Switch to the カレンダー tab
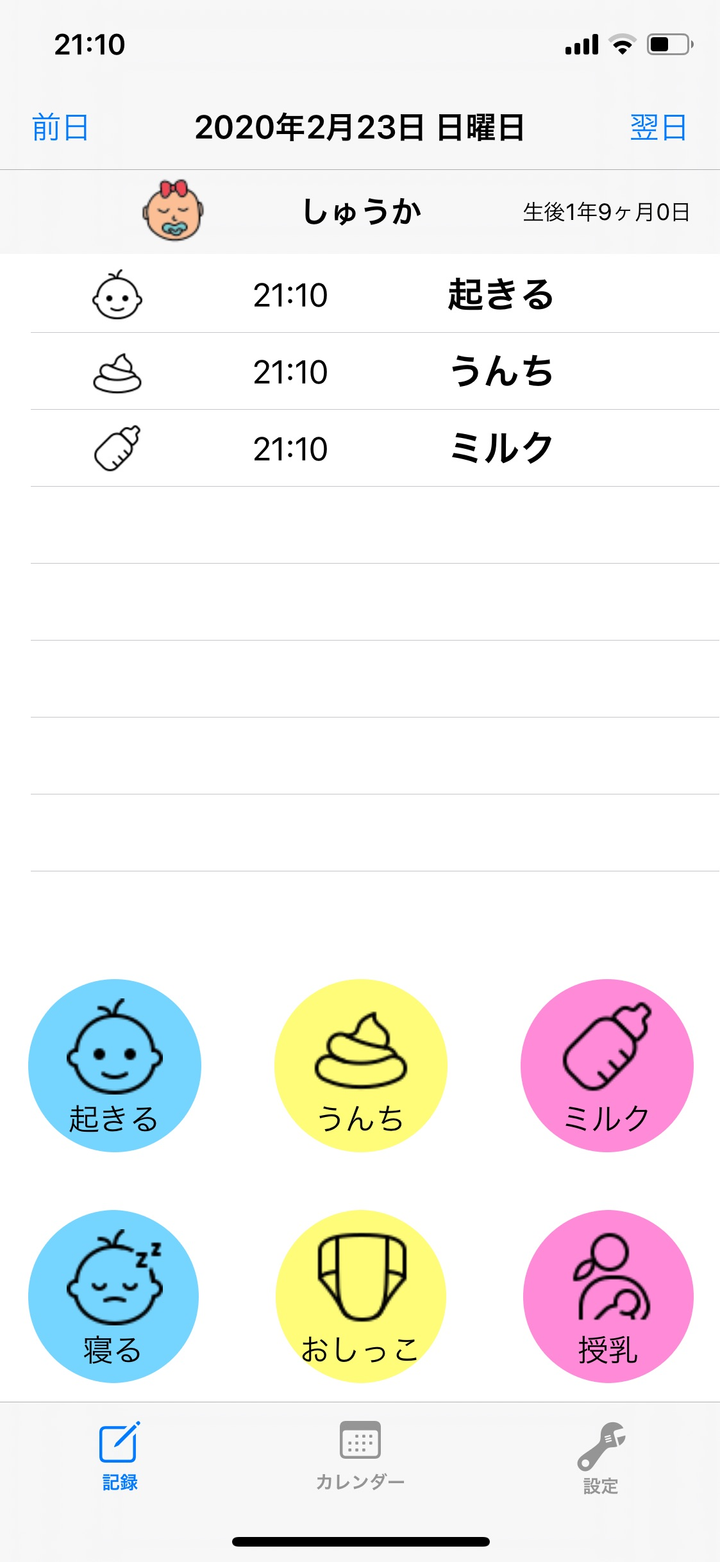 tap(360, 1455)
